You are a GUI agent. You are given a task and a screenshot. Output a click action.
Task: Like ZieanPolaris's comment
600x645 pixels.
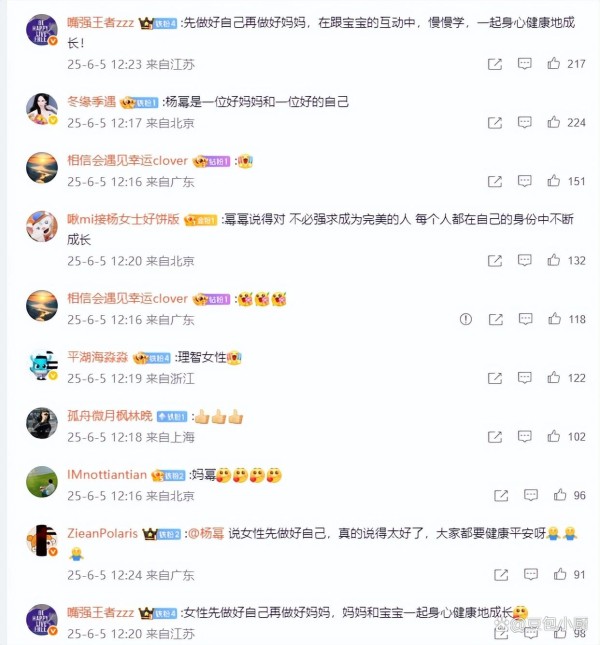pos(559,574)
